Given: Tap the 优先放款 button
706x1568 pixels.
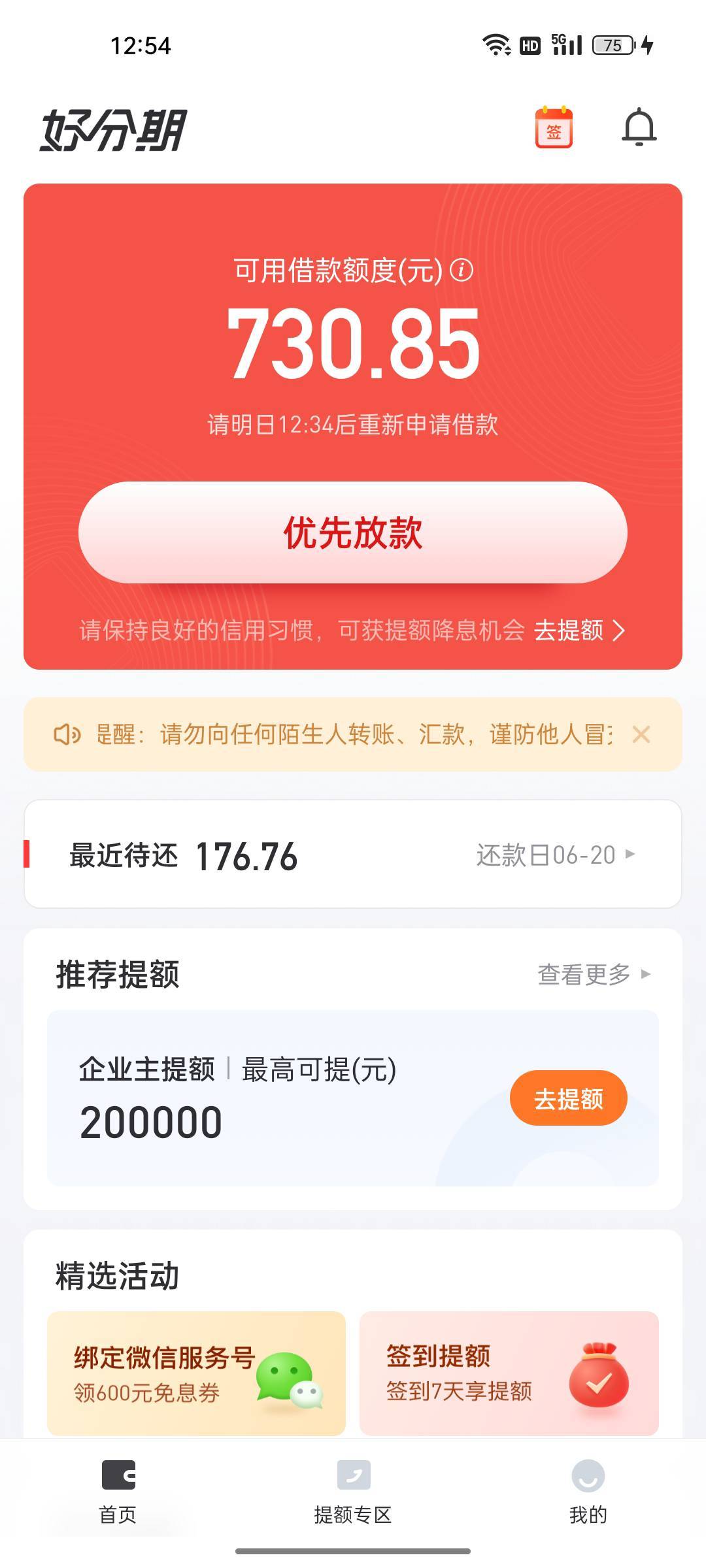Looking at the screenshot, I should (x=353, y=532).
